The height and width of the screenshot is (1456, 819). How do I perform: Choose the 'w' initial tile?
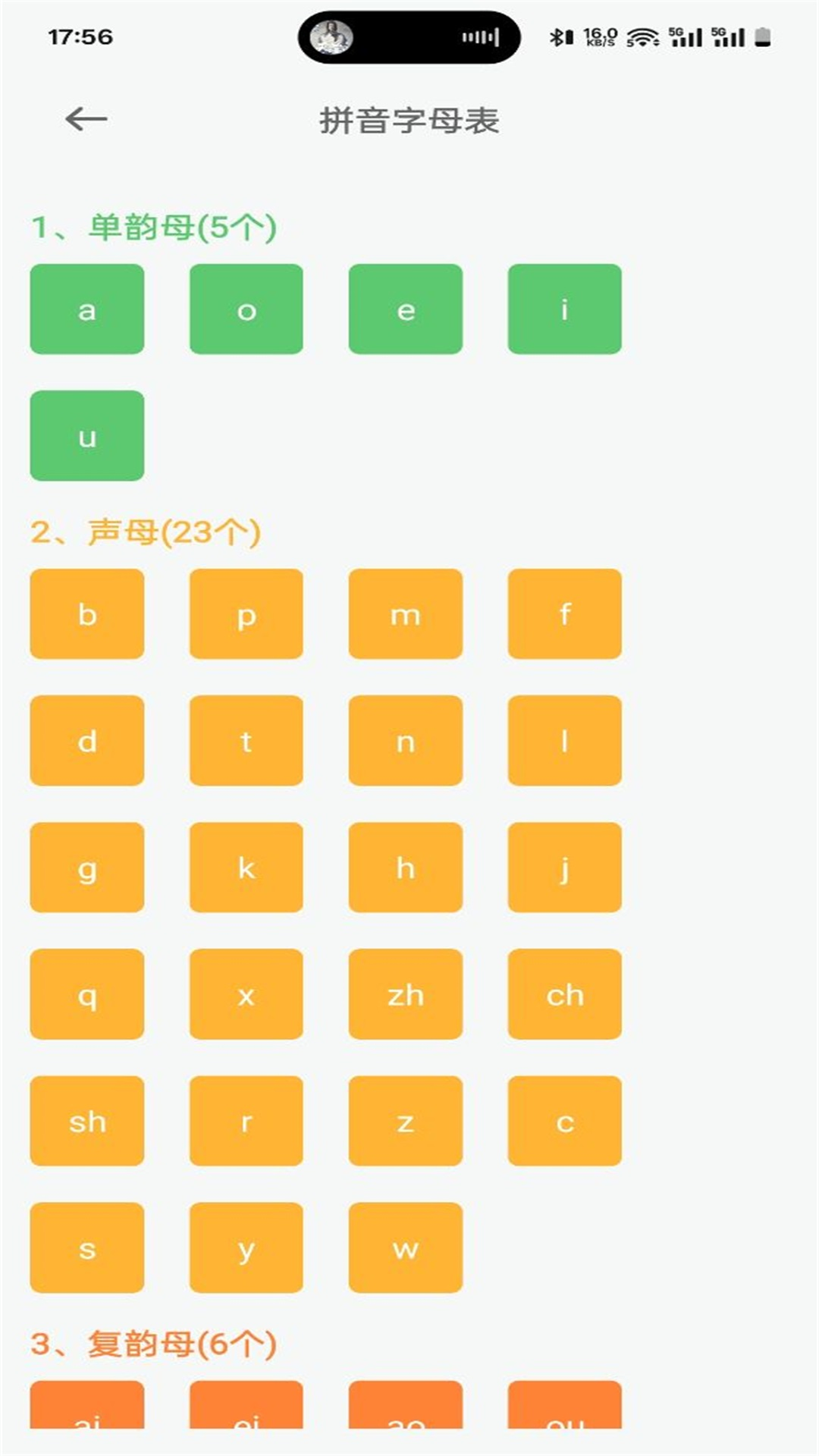[406, 1247]
